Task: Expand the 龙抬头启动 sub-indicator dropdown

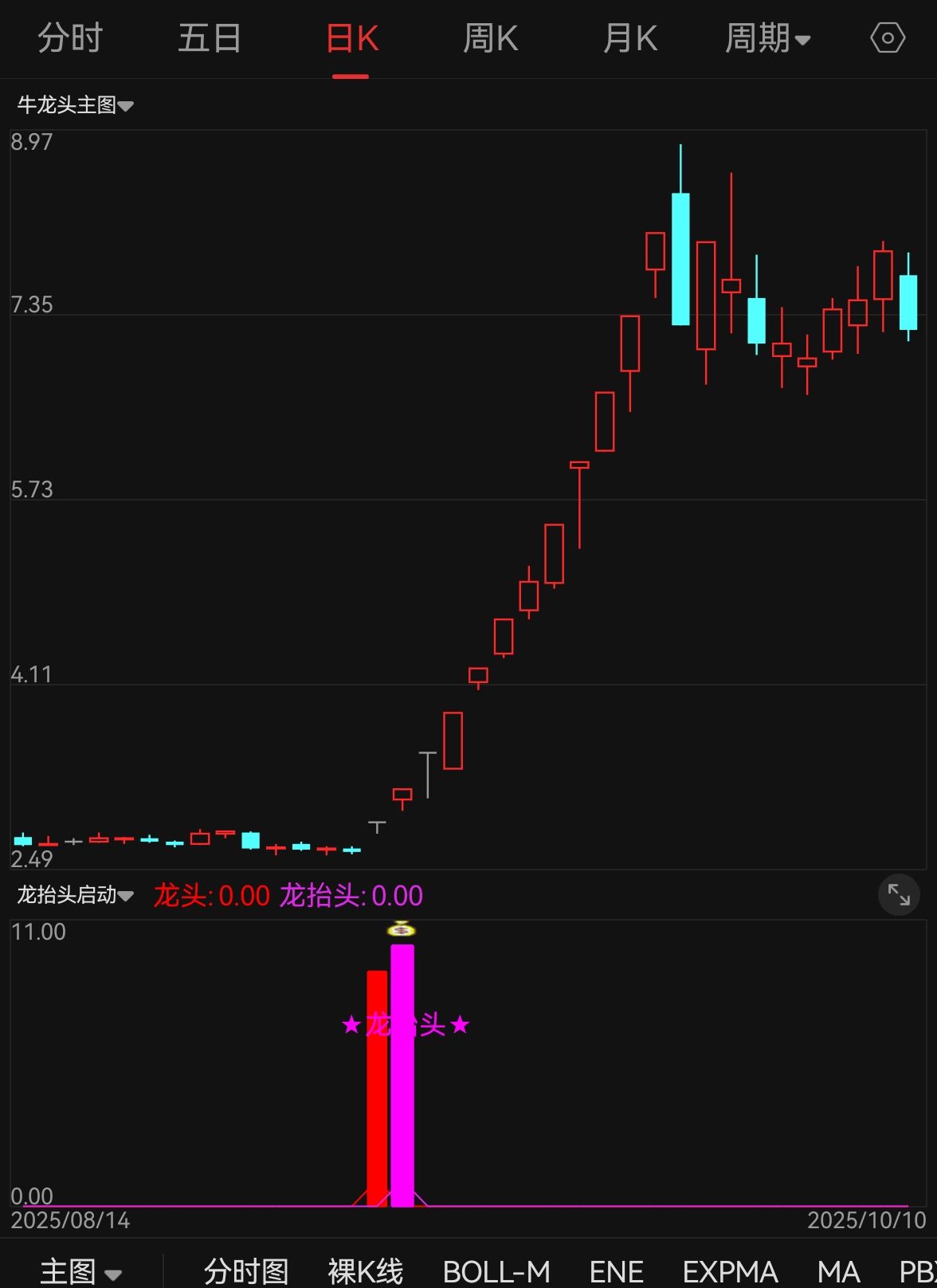Action: [x=76, y=895]
